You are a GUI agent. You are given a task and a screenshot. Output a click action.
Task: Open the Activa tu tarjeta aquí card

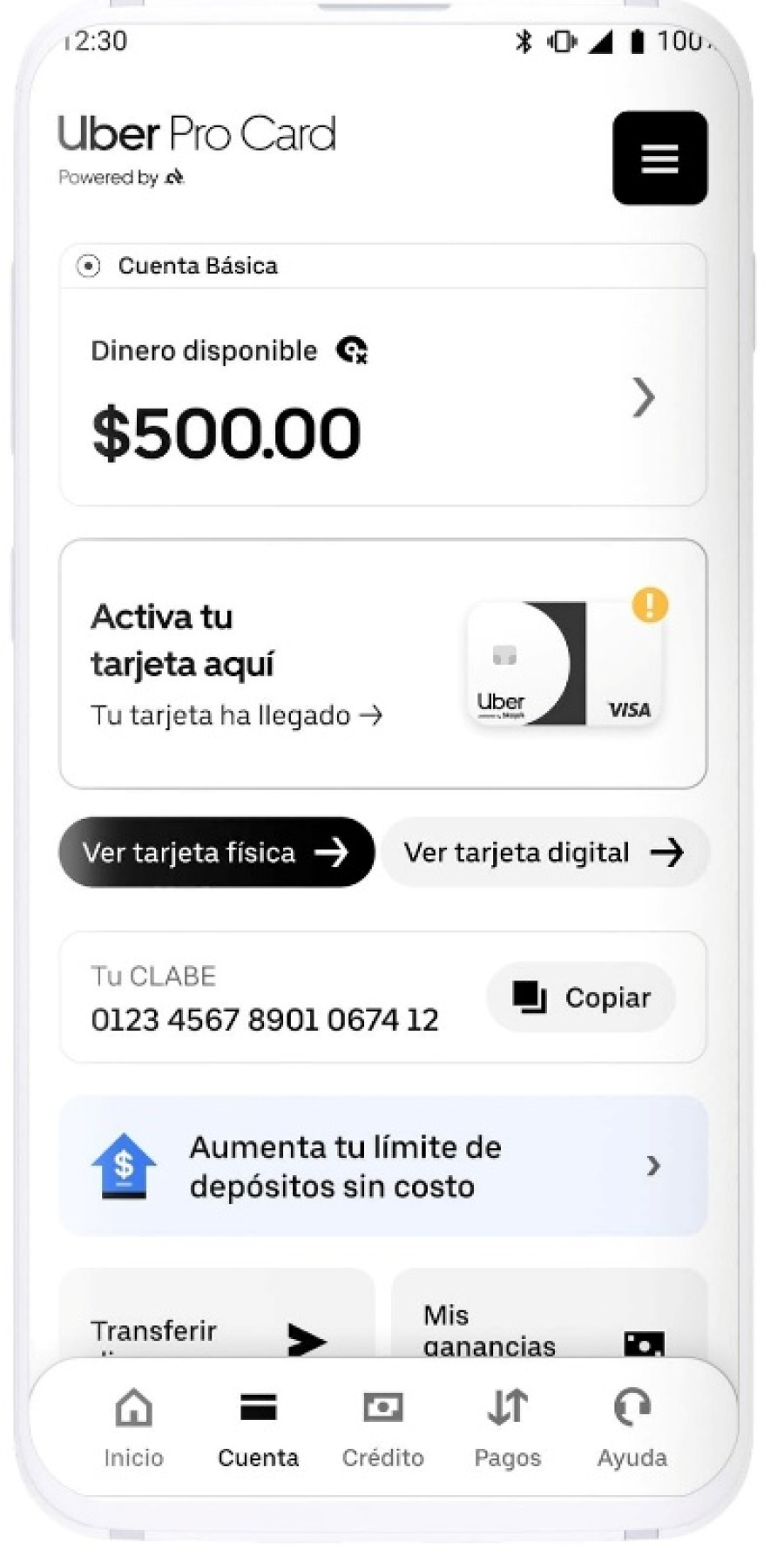coord(382,664)
